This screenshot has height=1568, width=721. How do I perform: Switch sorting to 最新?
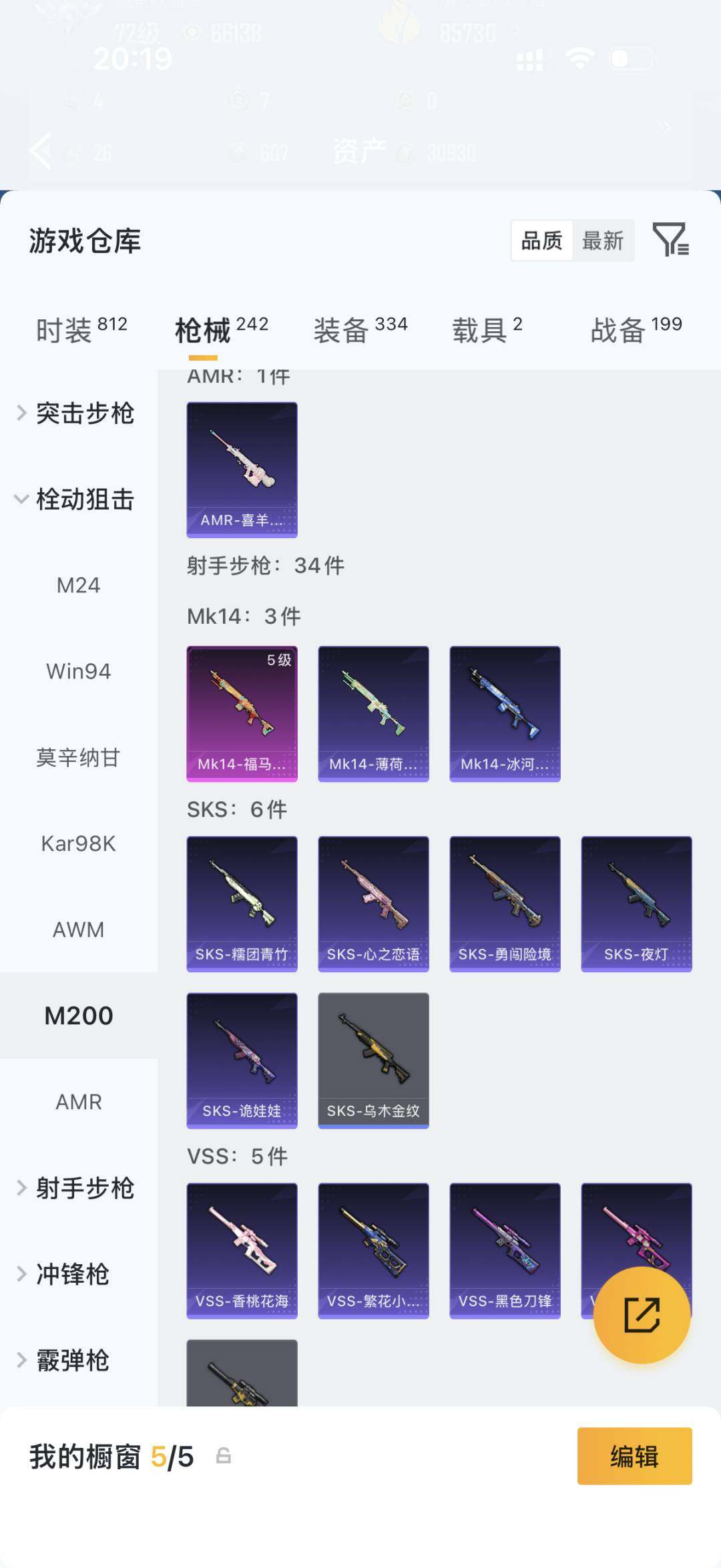(603, 242)
